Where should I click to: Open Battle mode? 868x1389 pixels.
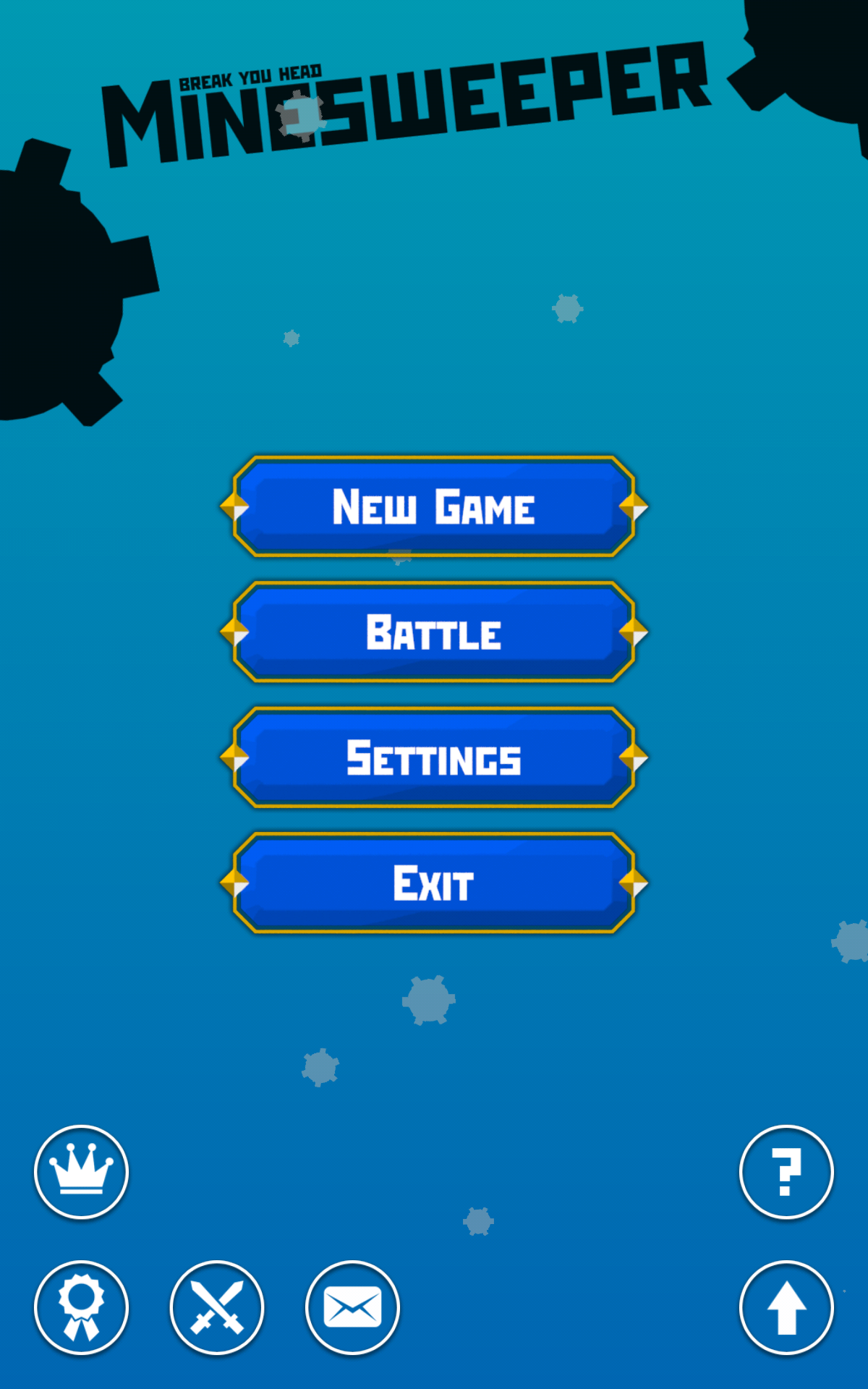pos(434,632)
